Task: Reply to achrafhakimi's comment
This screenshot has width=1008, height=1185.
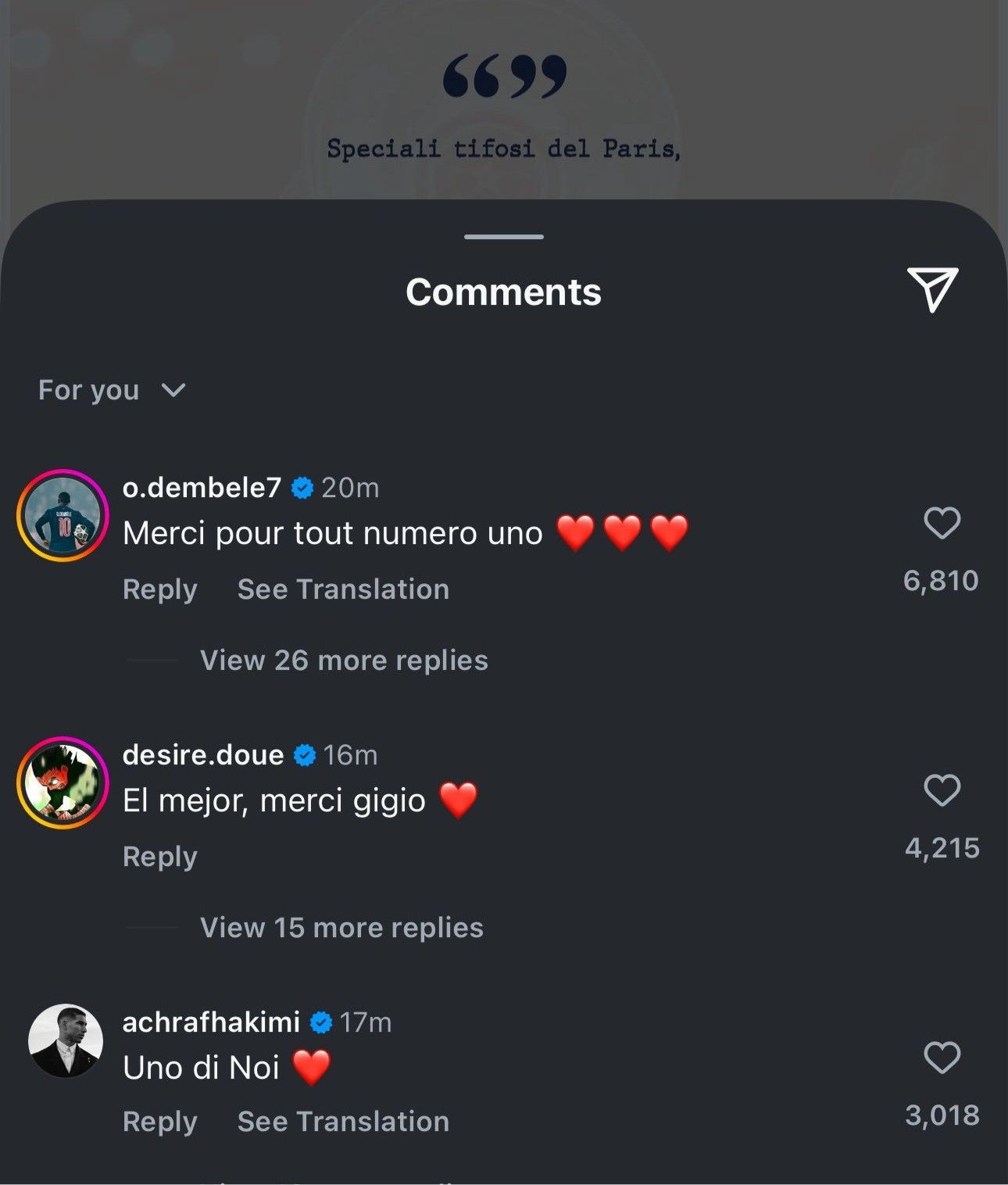Action: 160,1122
